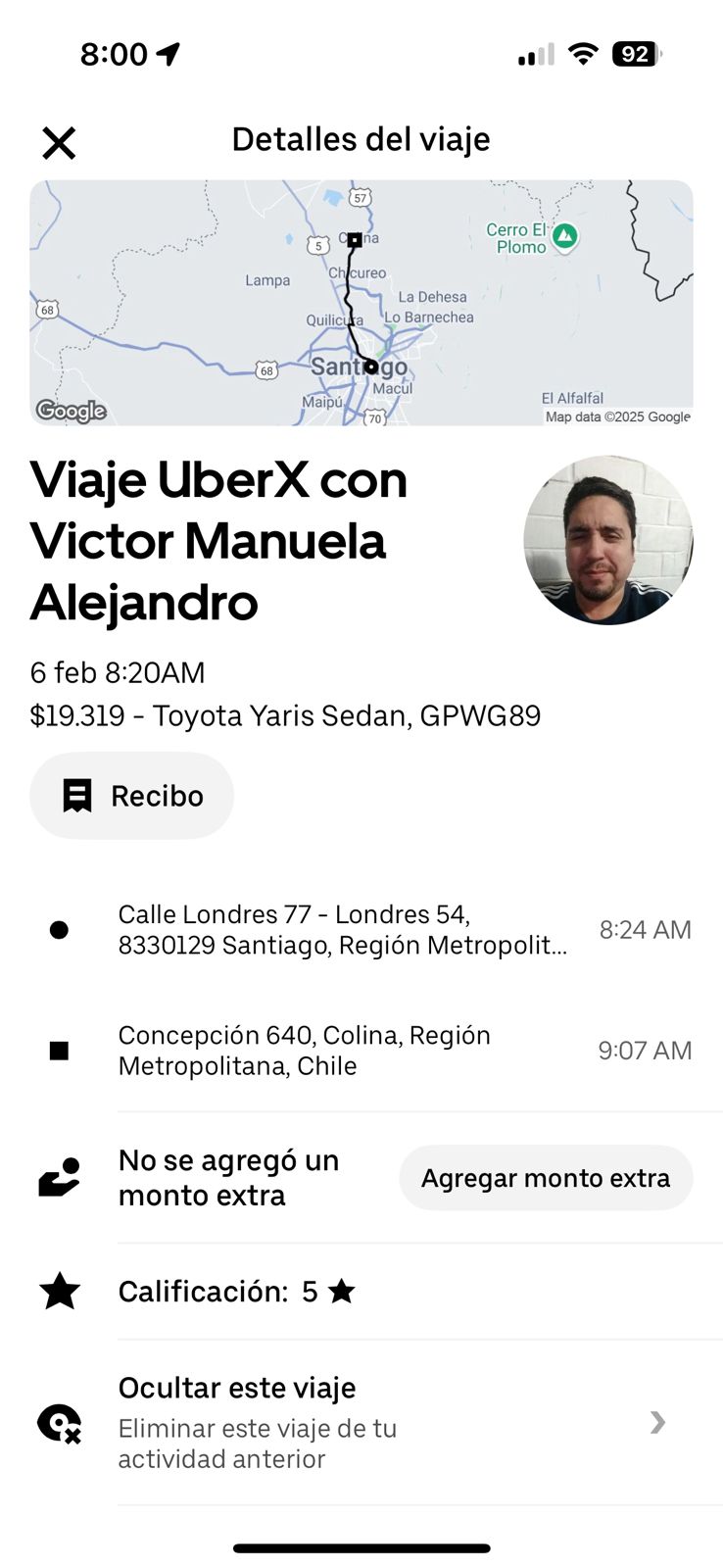Close the trip details screen
Viewport: 723px width, 1568px height.
[59, 143]
